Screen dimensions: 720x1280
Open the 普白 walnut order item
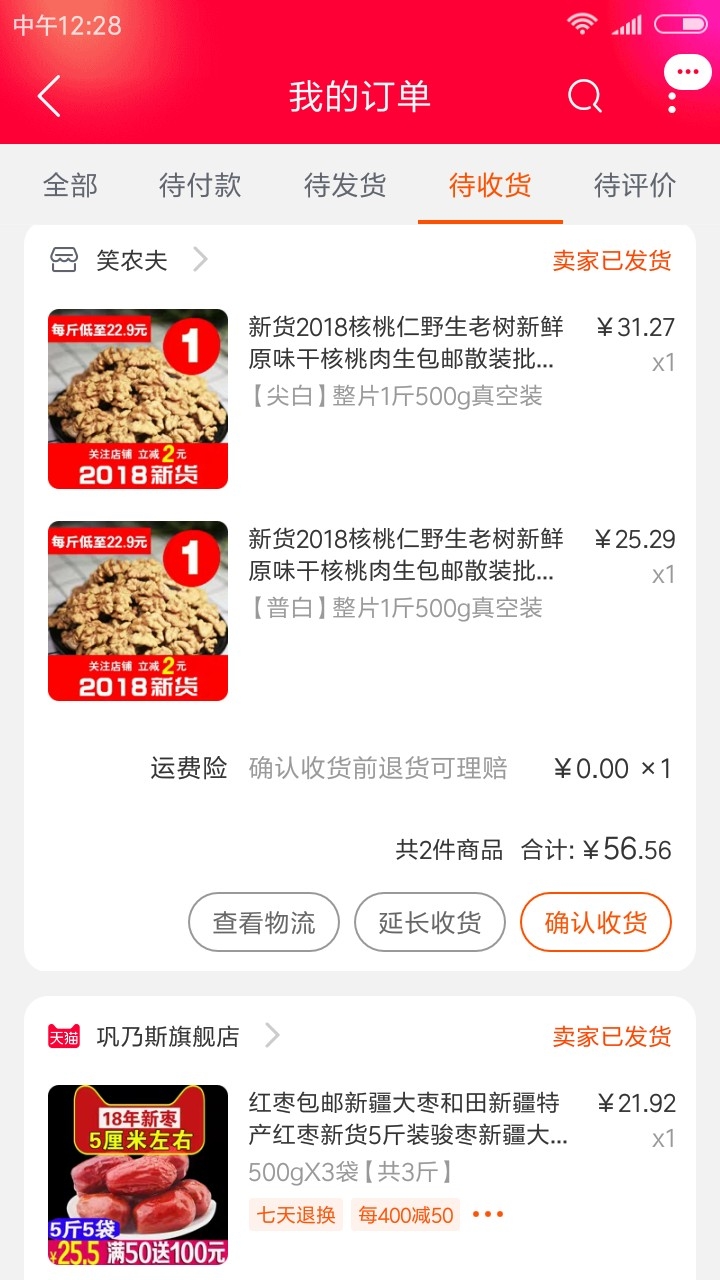point(360,611)
